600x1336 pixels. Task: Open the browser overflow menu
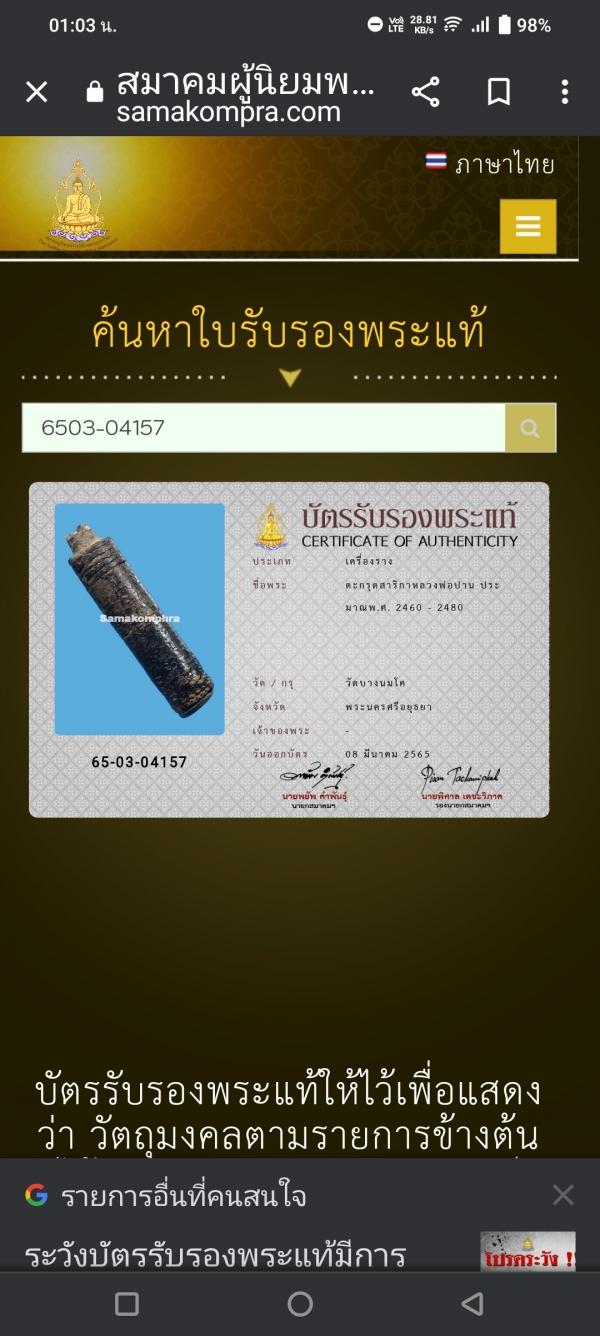[x=565, y=93]
